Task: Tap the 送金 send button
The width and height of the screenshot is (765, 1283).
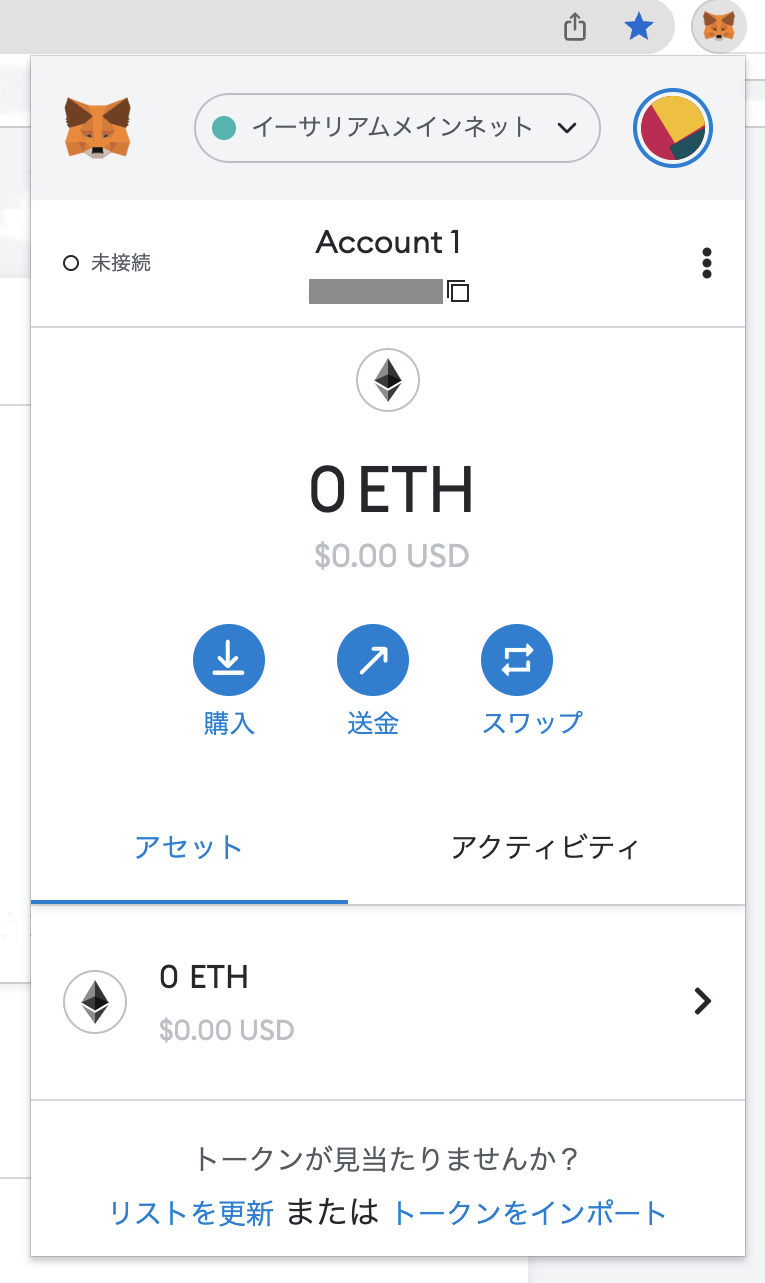Action: click(373, 660)
